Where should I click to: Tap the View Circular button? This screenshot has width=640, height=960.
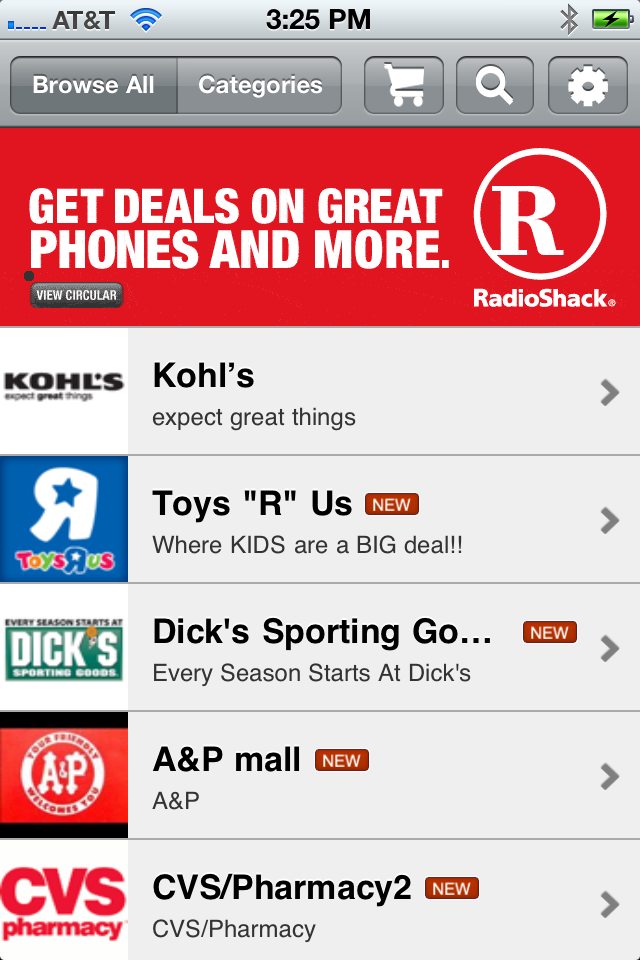77,295
